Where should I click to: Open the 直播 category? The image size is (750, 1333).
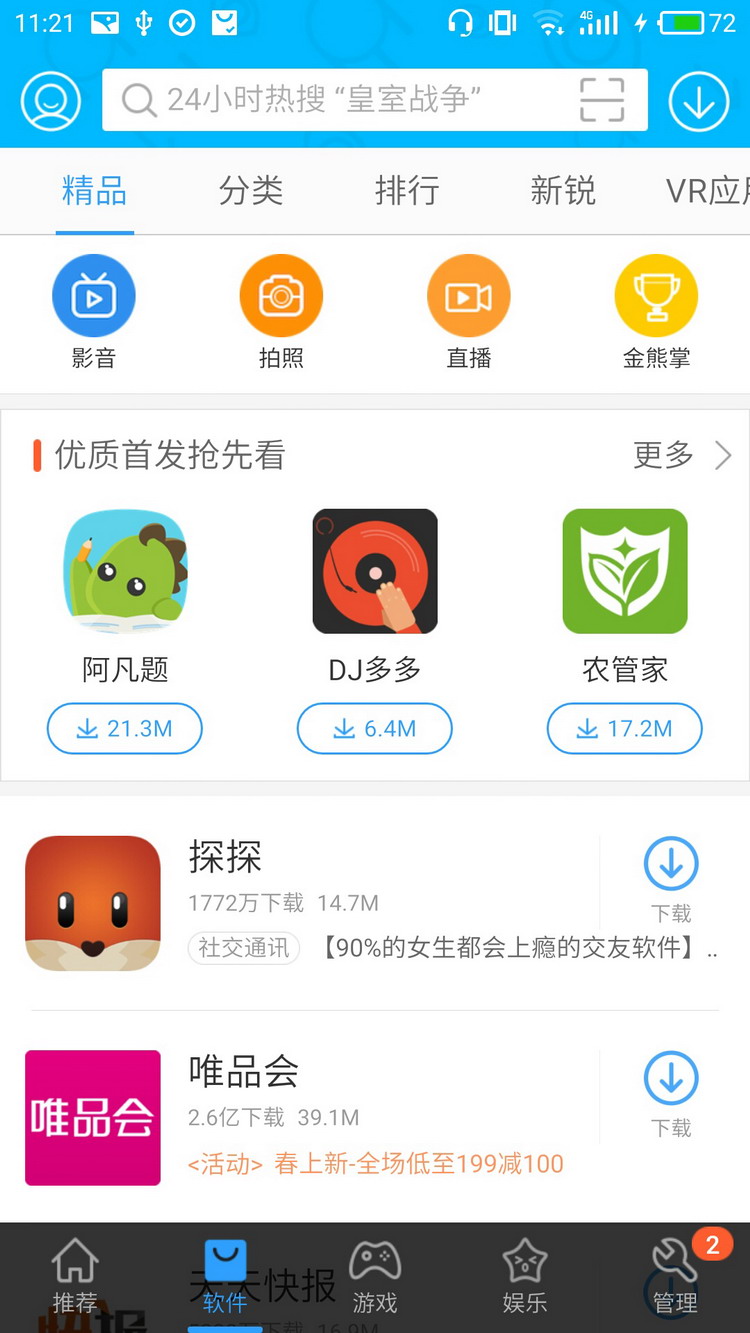pyautogui.click(x=469, y=312)
